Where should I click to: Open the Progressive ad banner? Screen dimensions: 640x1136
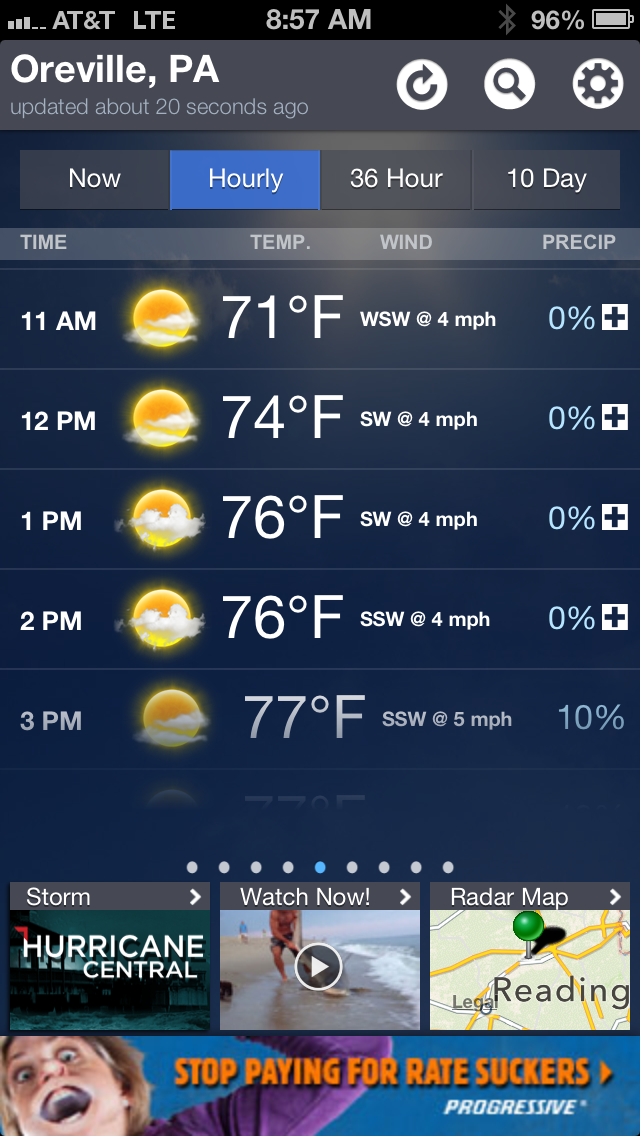pos(320,1086)
